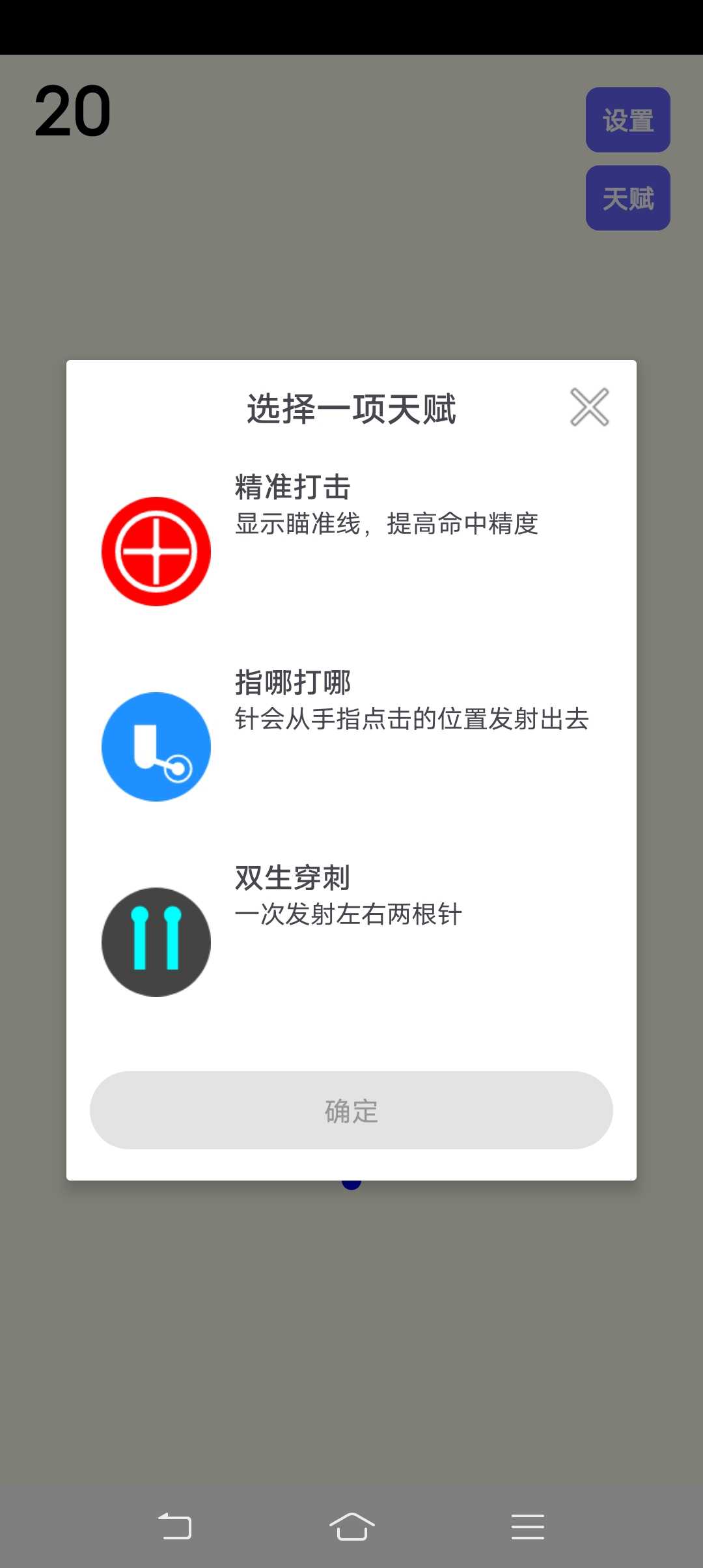Viewport: 703px width, 1568px height.
Task: Close the talent selection dialog
Action: 589,407
